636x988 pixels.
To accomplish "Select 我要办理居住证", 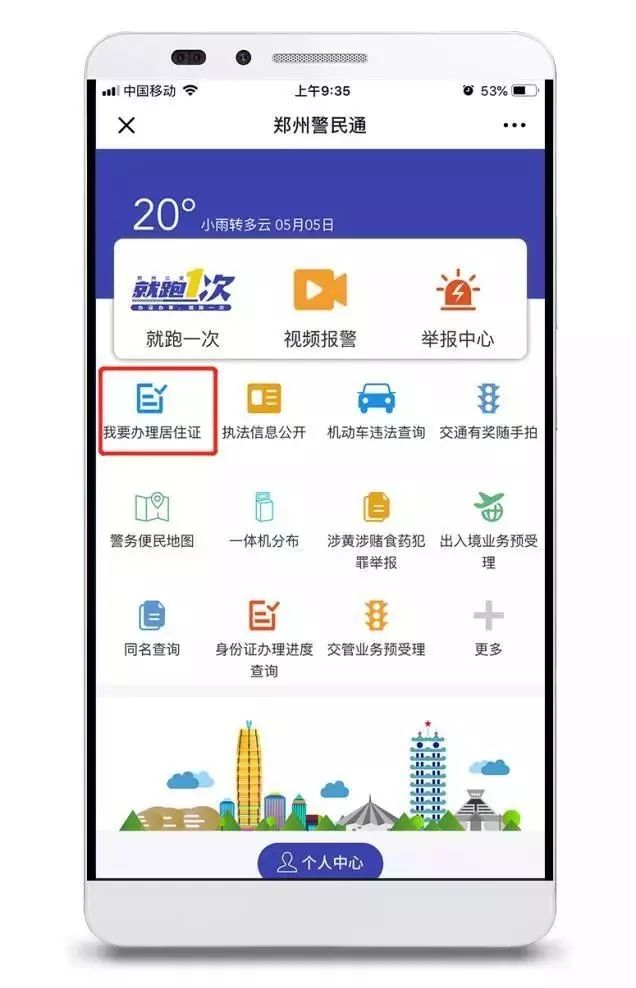I will click(x=152, y=410).
